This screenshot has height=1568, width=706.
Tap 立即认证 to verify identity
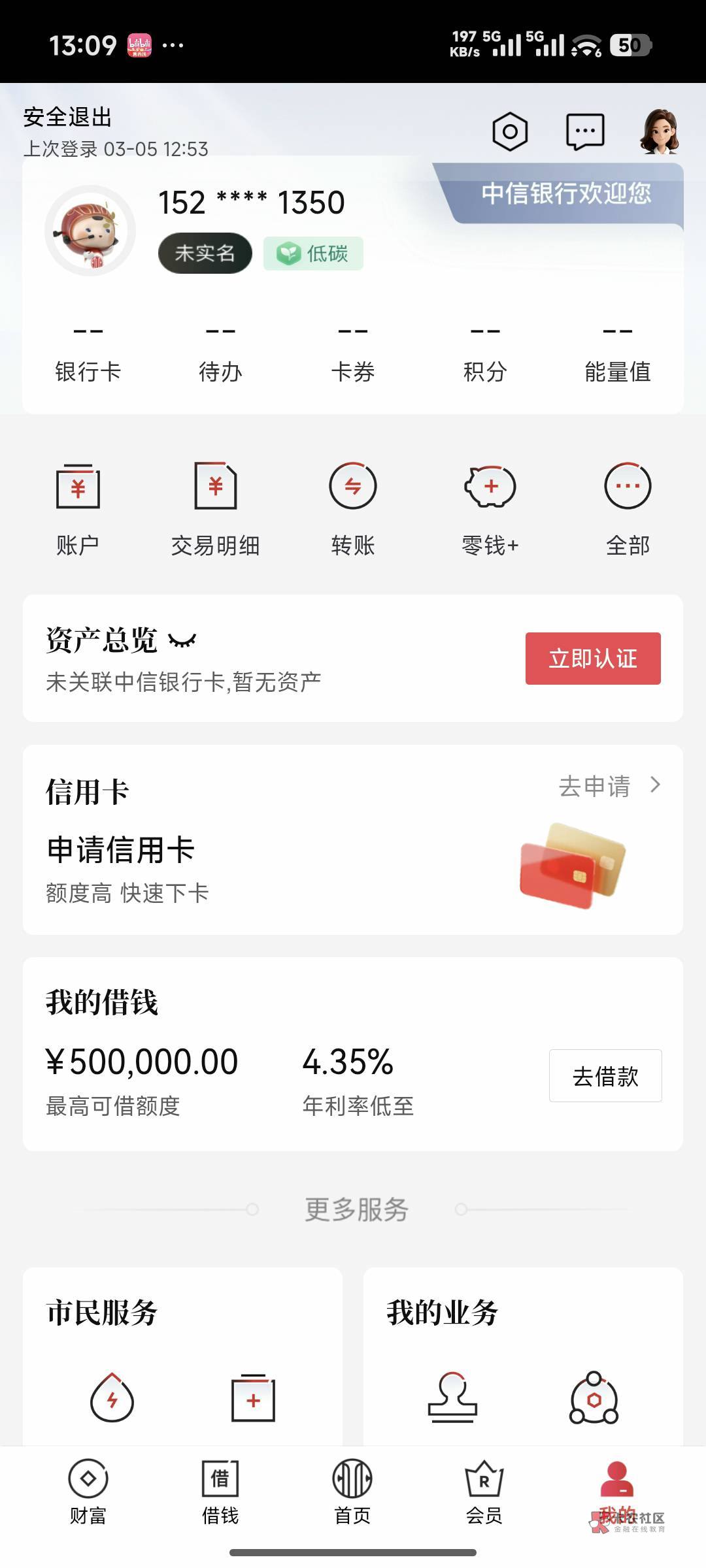pyautogui.click(x=593, y=659)
